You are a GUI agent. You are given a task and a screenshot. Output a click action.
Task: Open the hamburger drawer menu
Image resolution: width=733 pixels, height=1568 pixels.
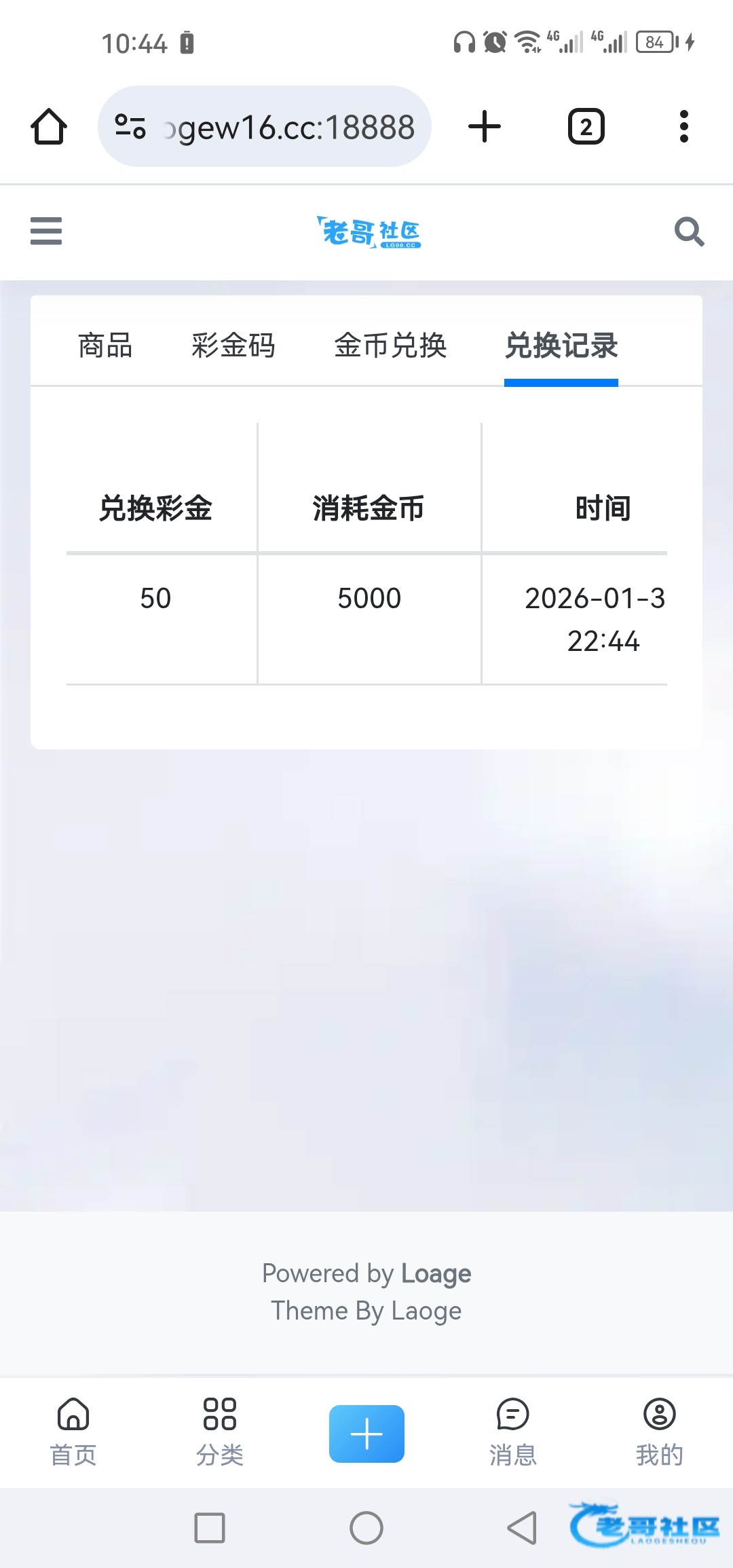pos(46,231)
